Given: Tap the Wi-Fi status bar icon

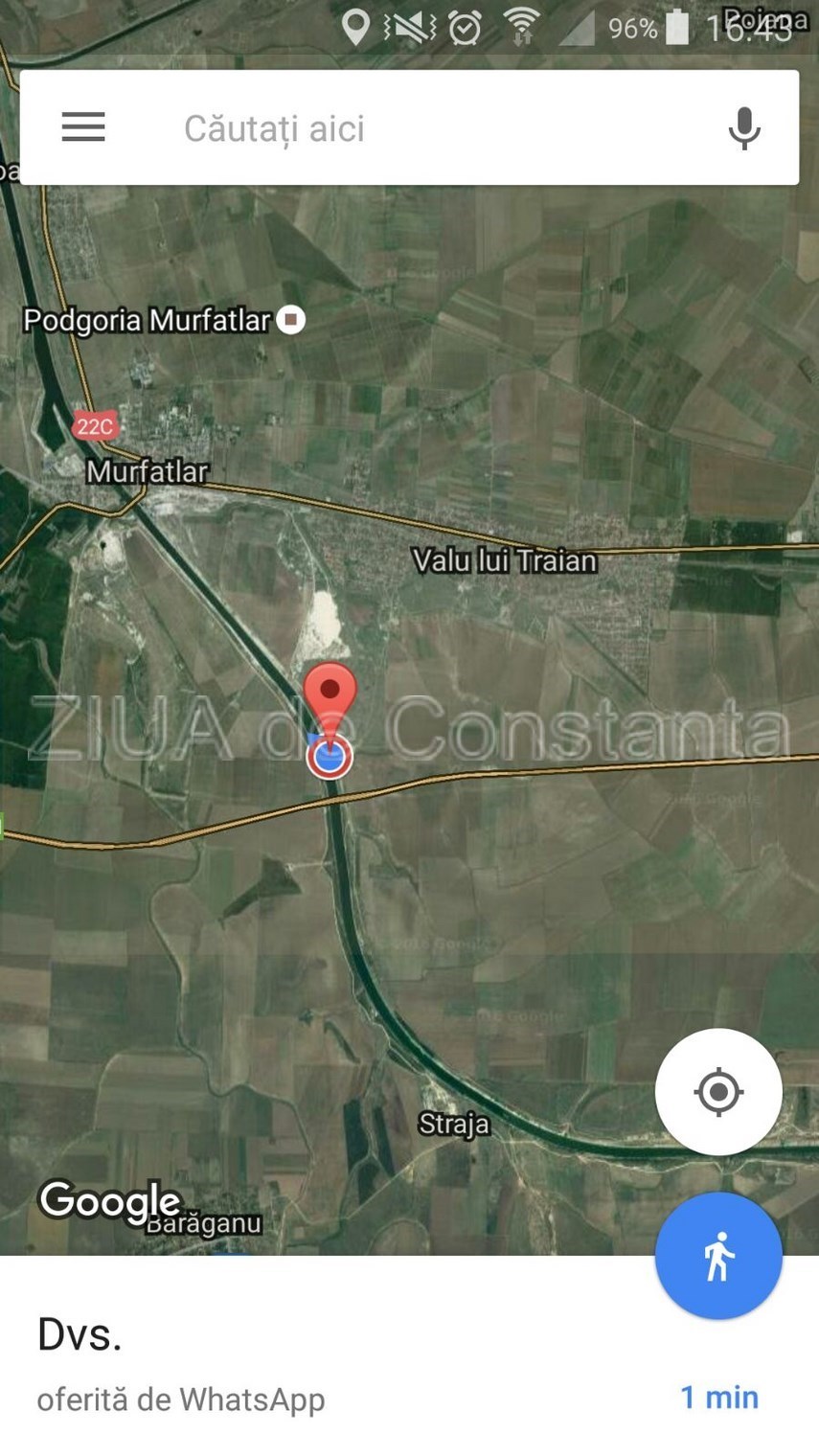Looking at the screenshot, I should click(x=520, y=29).
